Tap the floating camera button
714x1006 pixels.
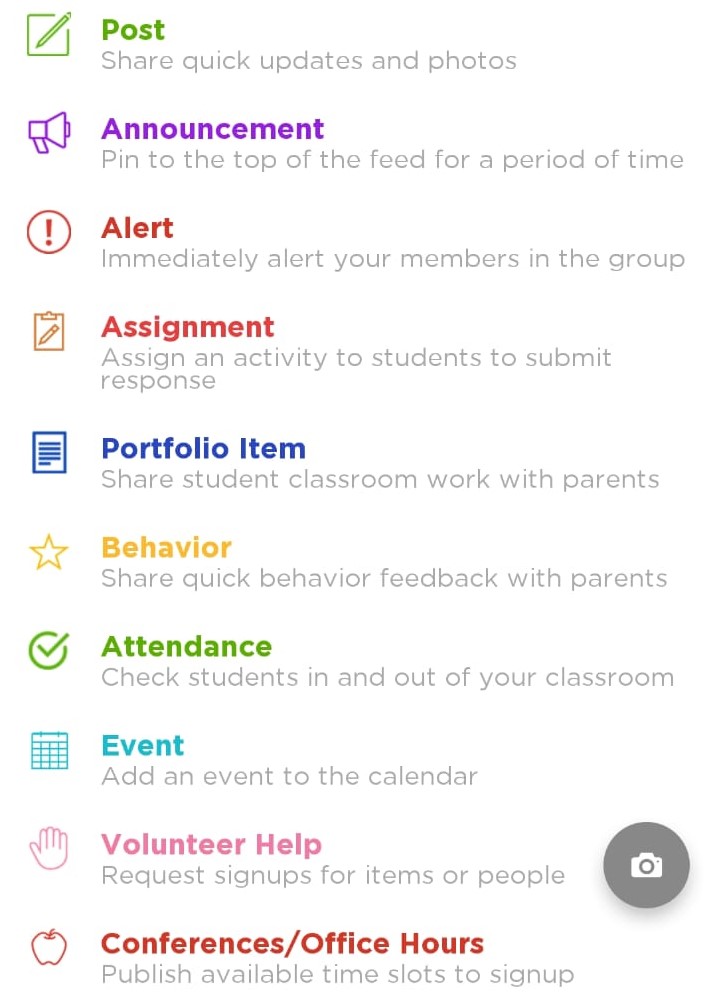tap(646, 865)
